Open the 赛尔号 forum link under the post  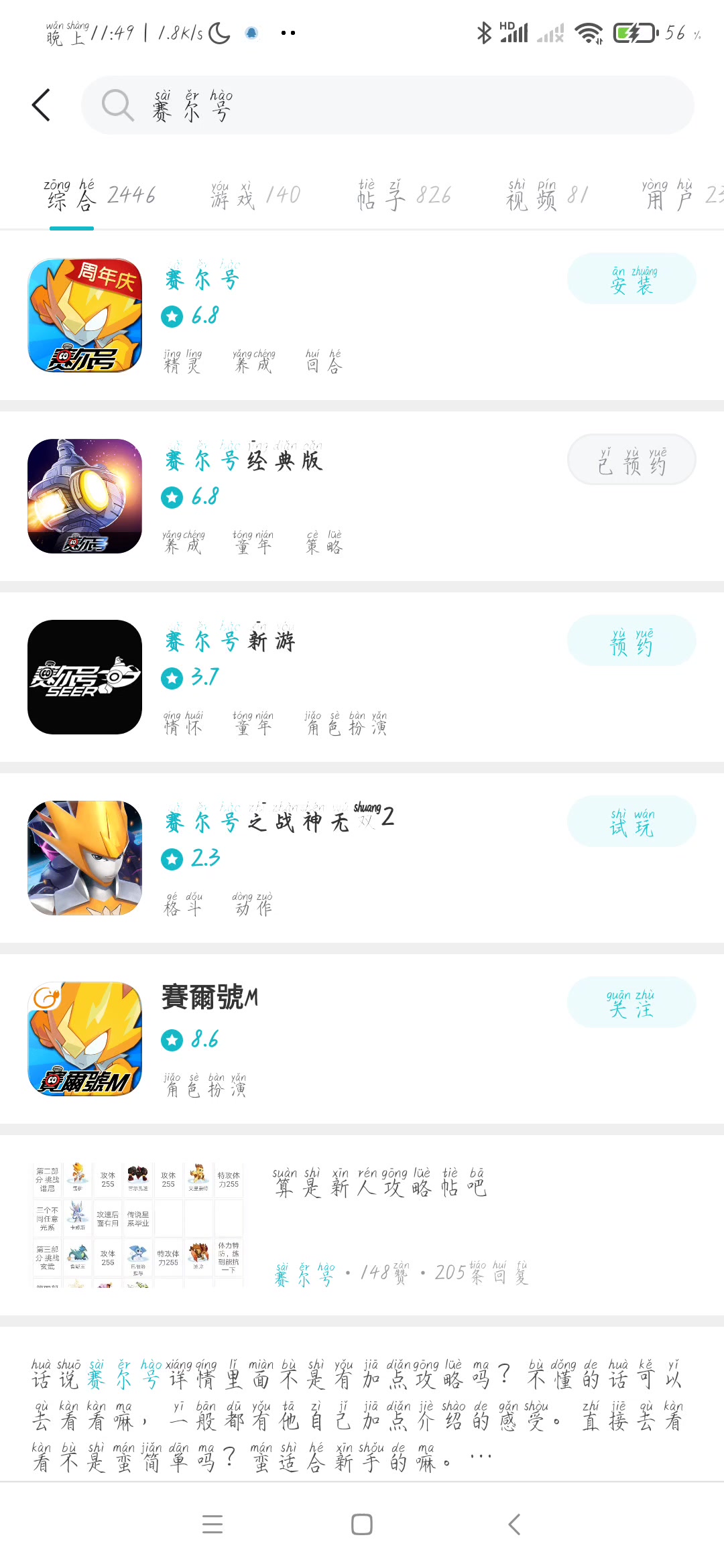click(x=304, y=1273)
